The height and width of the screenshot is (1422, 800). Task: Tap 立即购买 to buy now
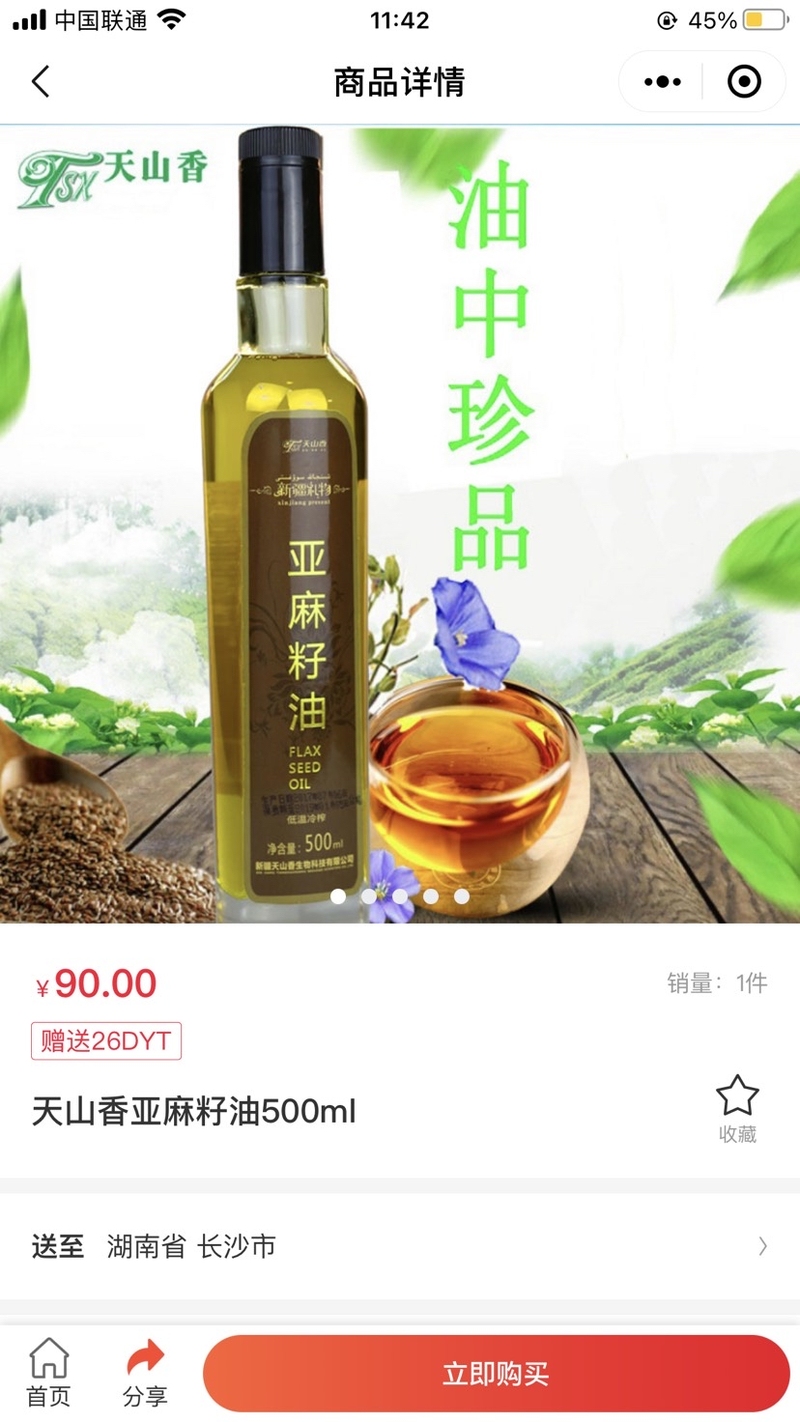(x=496, y=1373)
